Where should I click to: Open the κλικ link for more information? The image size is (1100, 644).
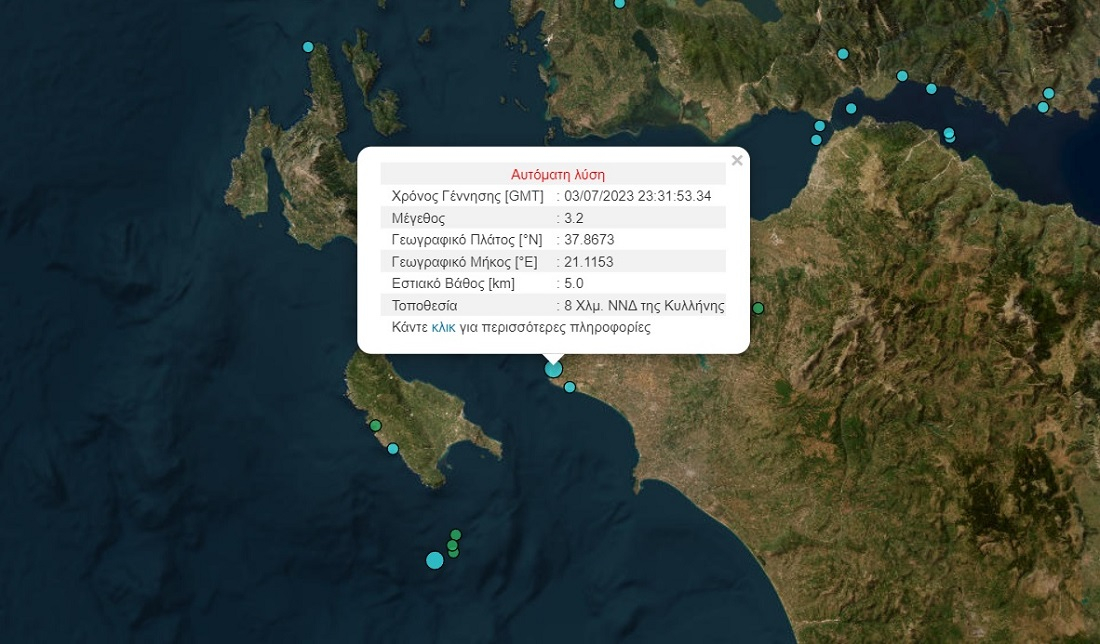pyautogui.click(x=443, y=327)
